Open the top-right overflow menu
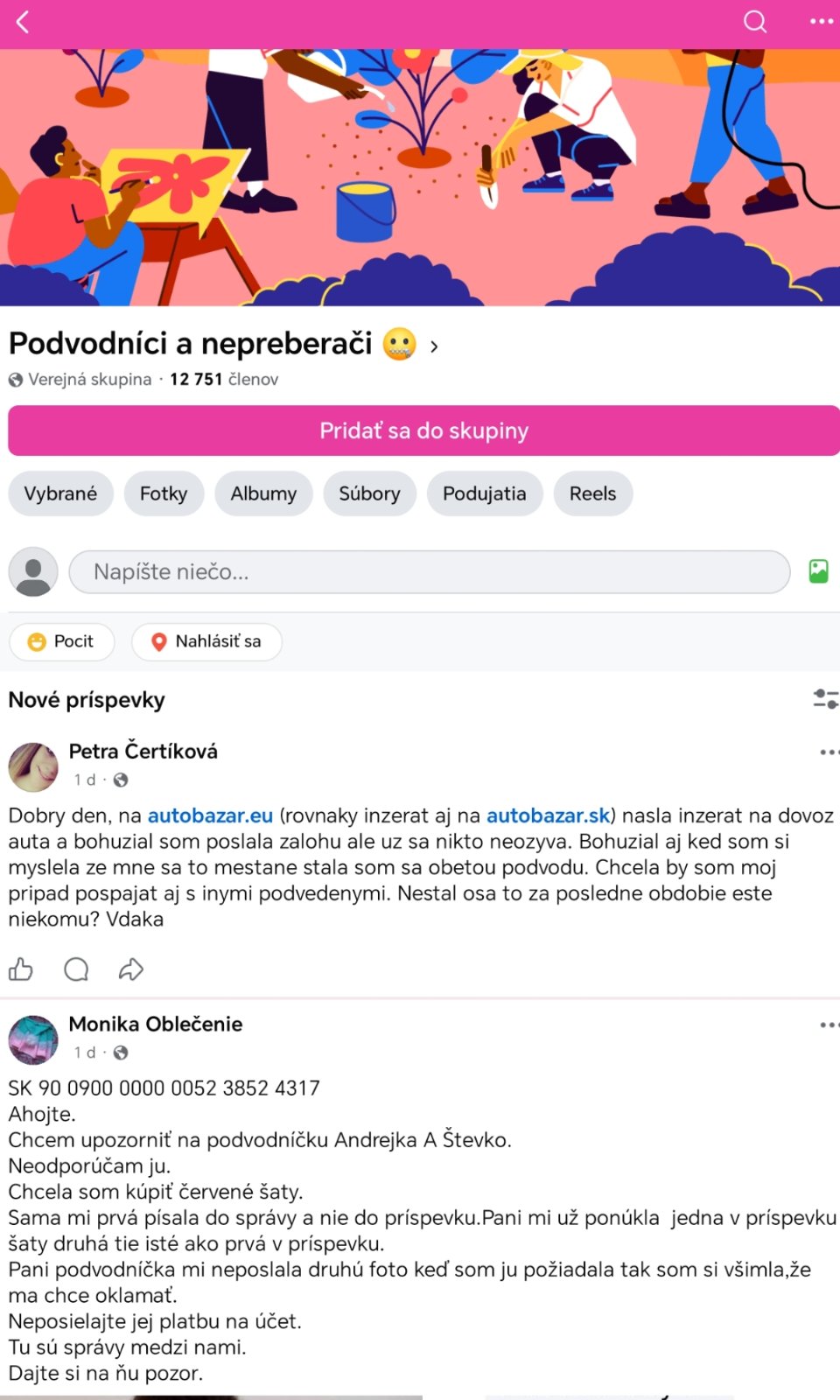This screenshot has width=840, height=1400. click(x=821, y=22)
